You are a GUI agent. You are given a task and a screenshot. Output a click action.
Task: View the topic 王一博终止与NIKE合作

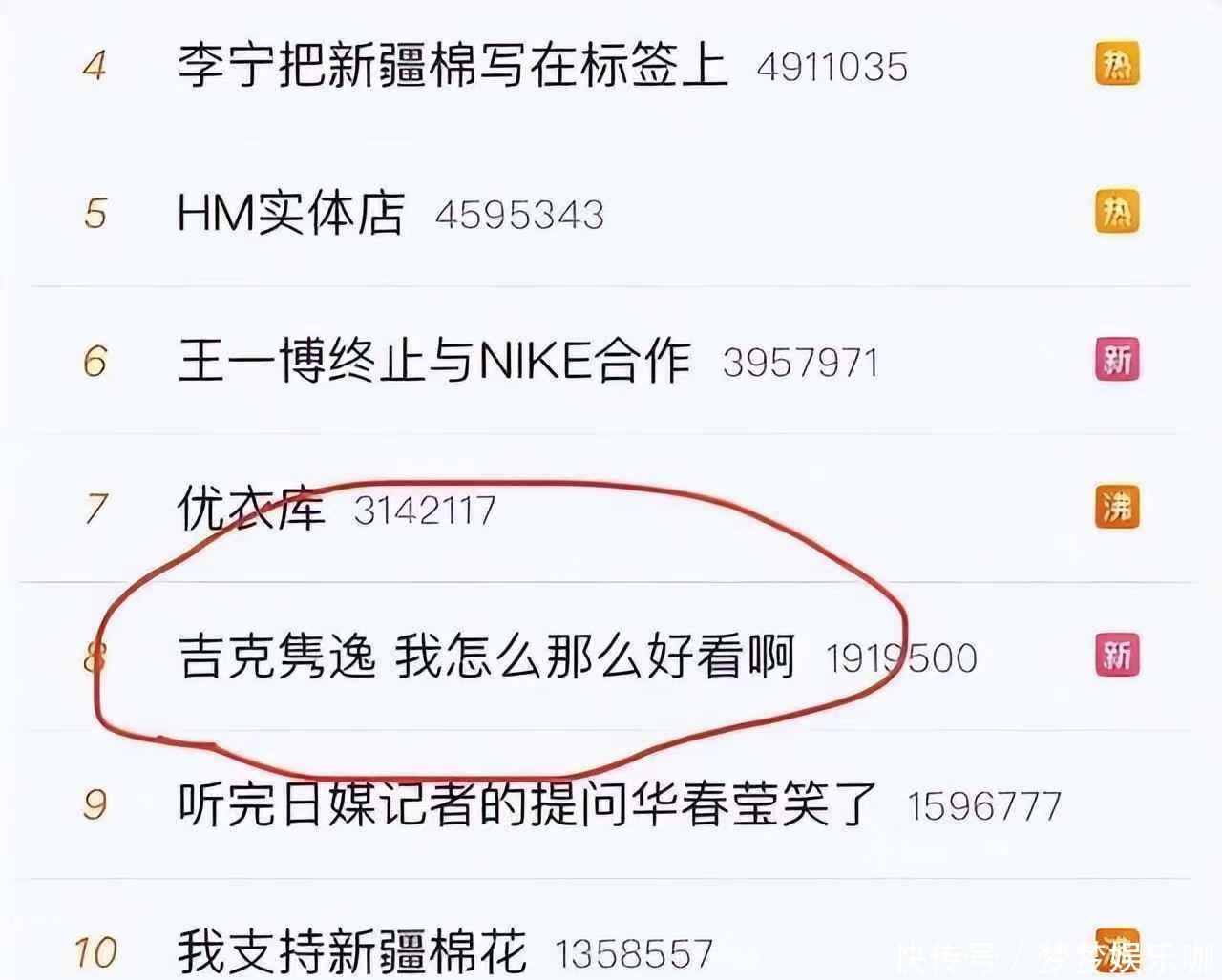[434, 361]
